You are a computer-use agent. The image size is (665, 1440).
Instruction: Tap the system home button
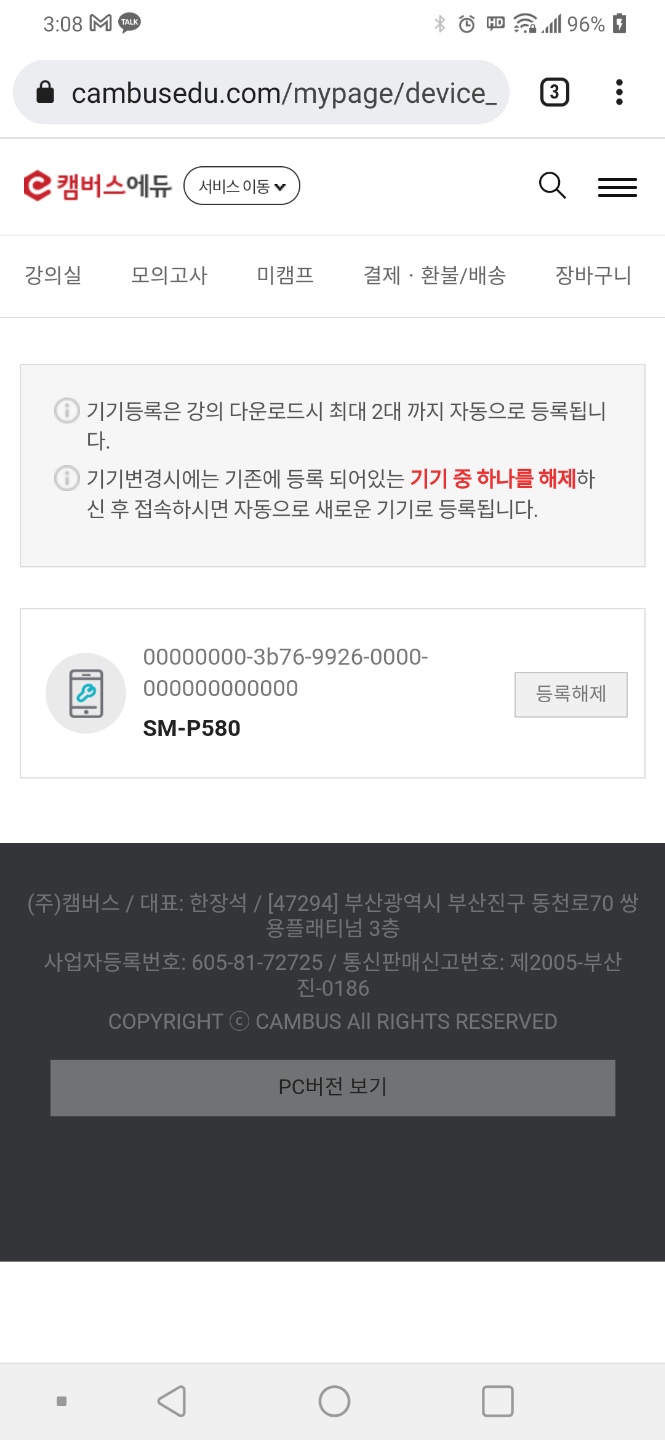point(334,1401)
